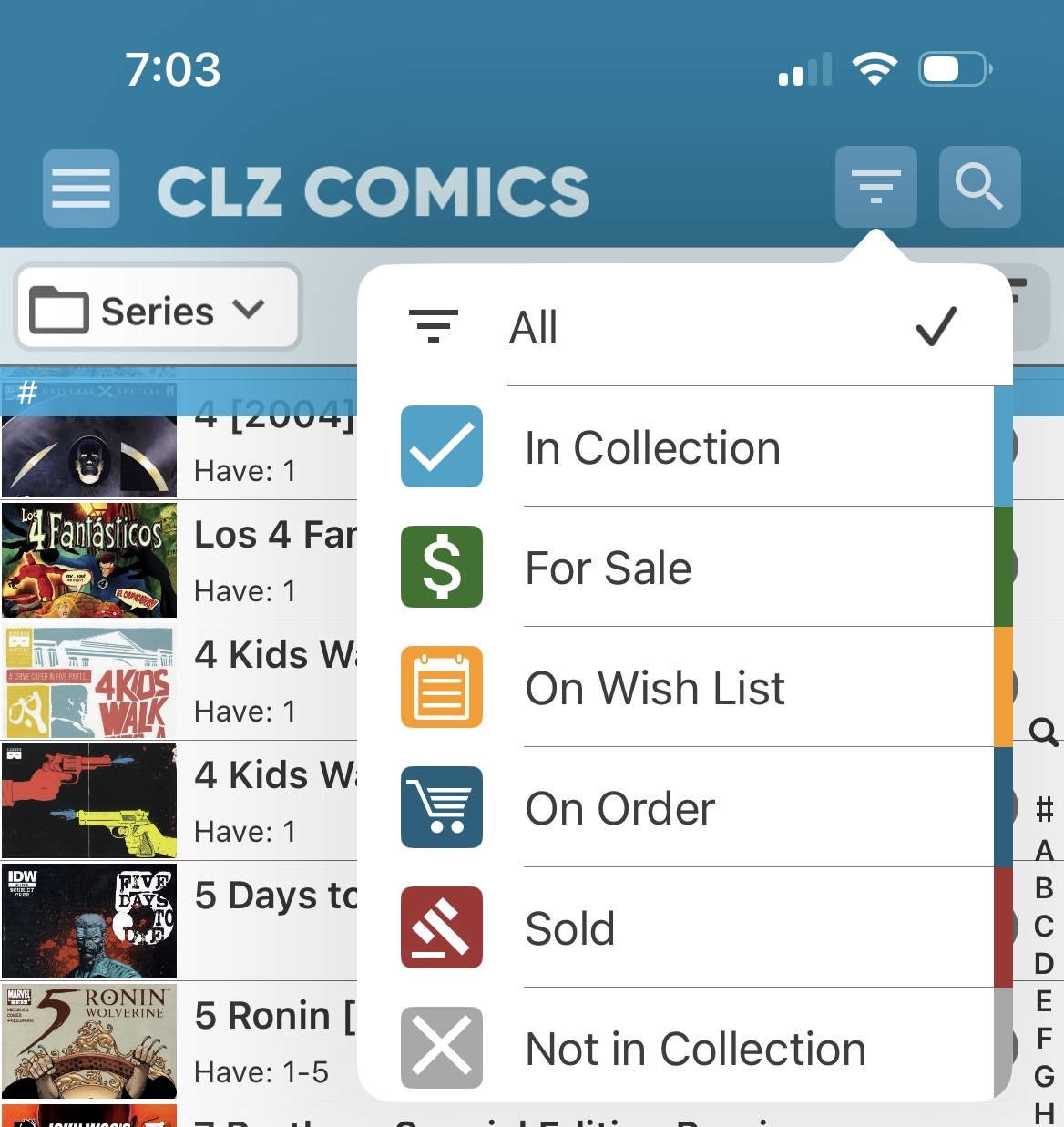This screenshot has height=1127, width=1064.
Task: Close the collection status filter popup
Action: click(x=875, y=187)
